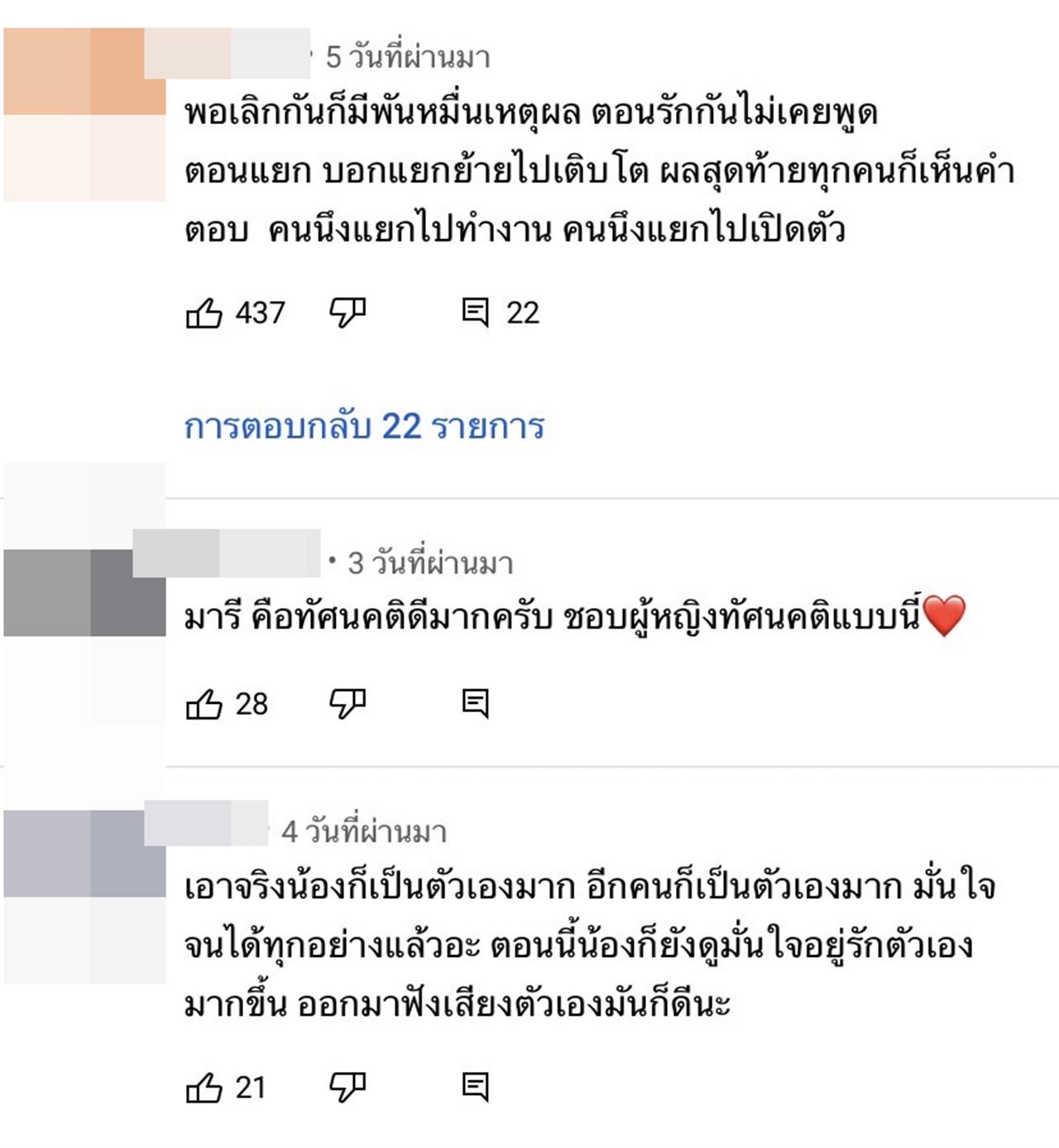The height and width of the screenshot is (1148, 1059).
Task: Expand การตอบกลับ 22 รายการ replies link
Action: (364, 427)
